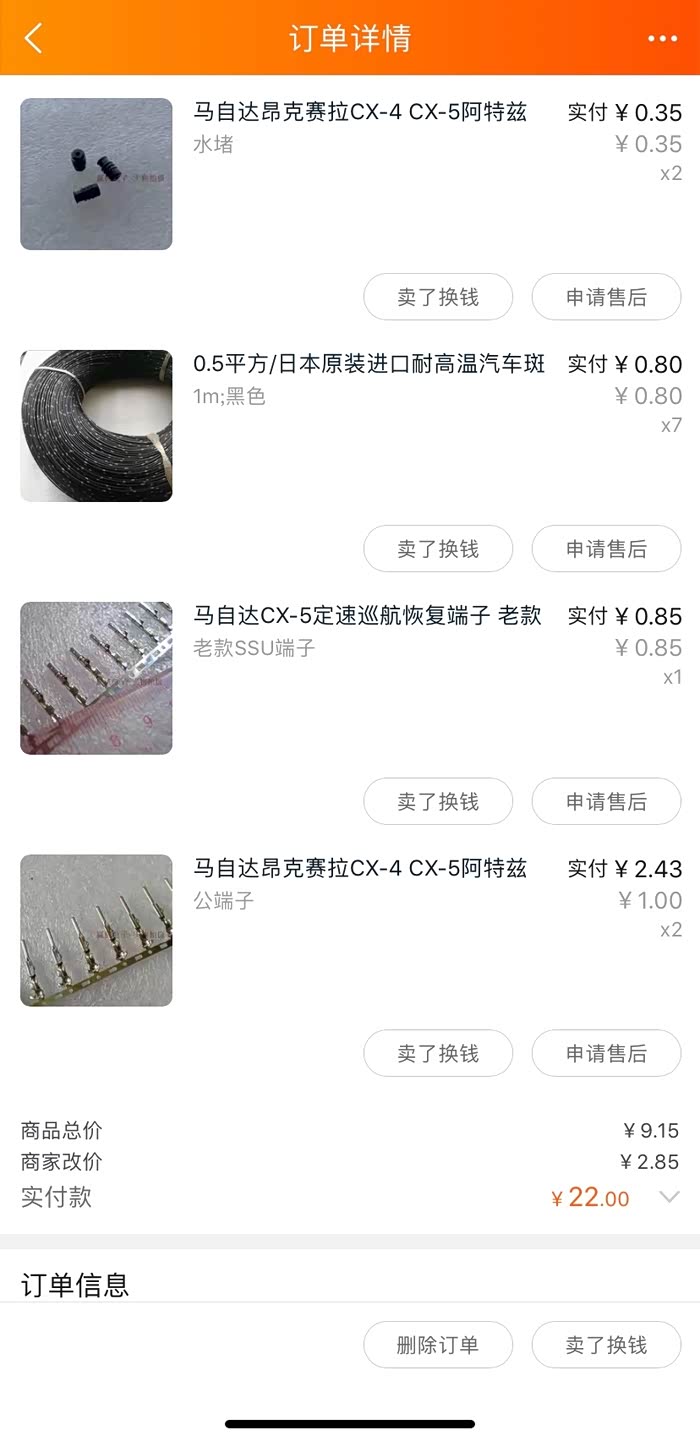Go back using the top-left arrow

coord(34,39)
